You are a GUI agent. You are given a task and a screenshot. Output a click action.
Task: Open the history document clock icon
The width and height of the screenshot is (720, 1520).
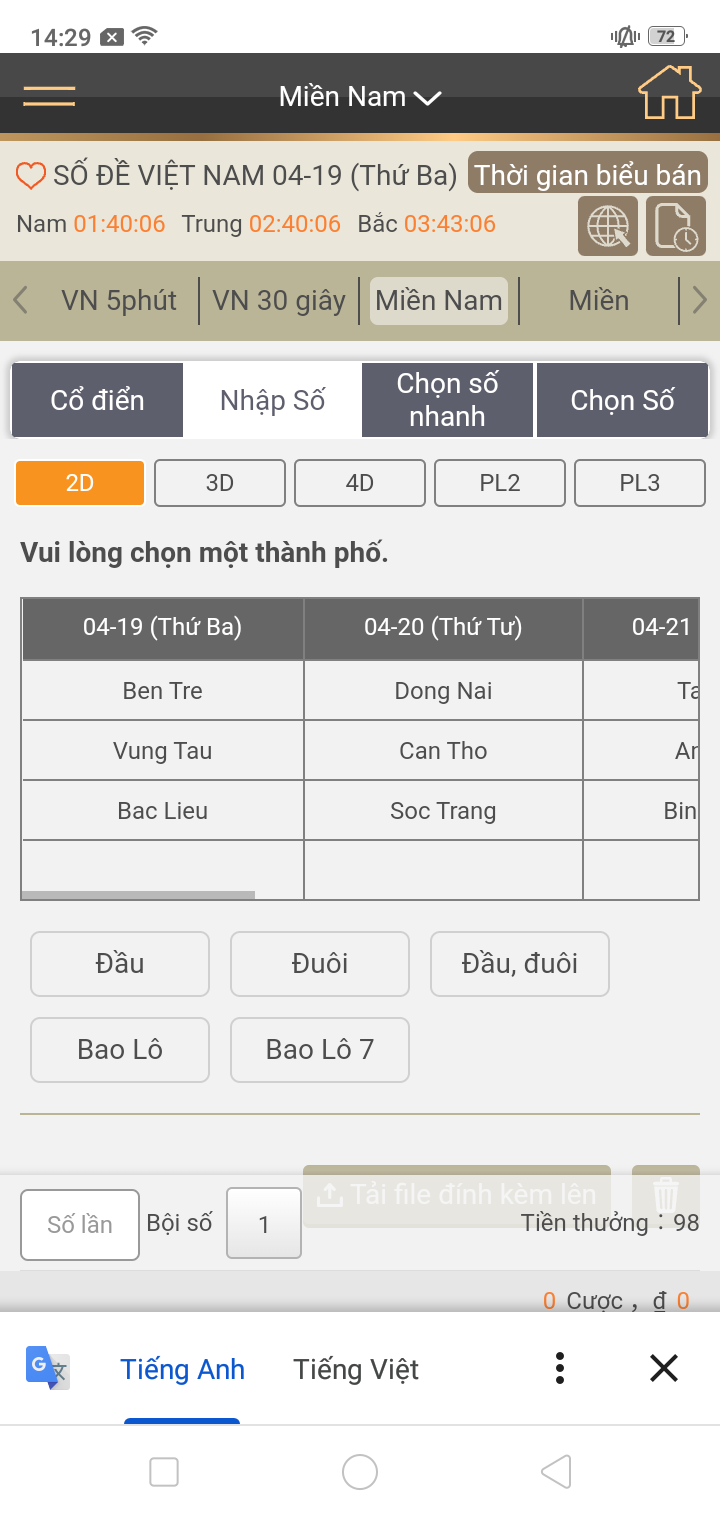pos(676,226)
